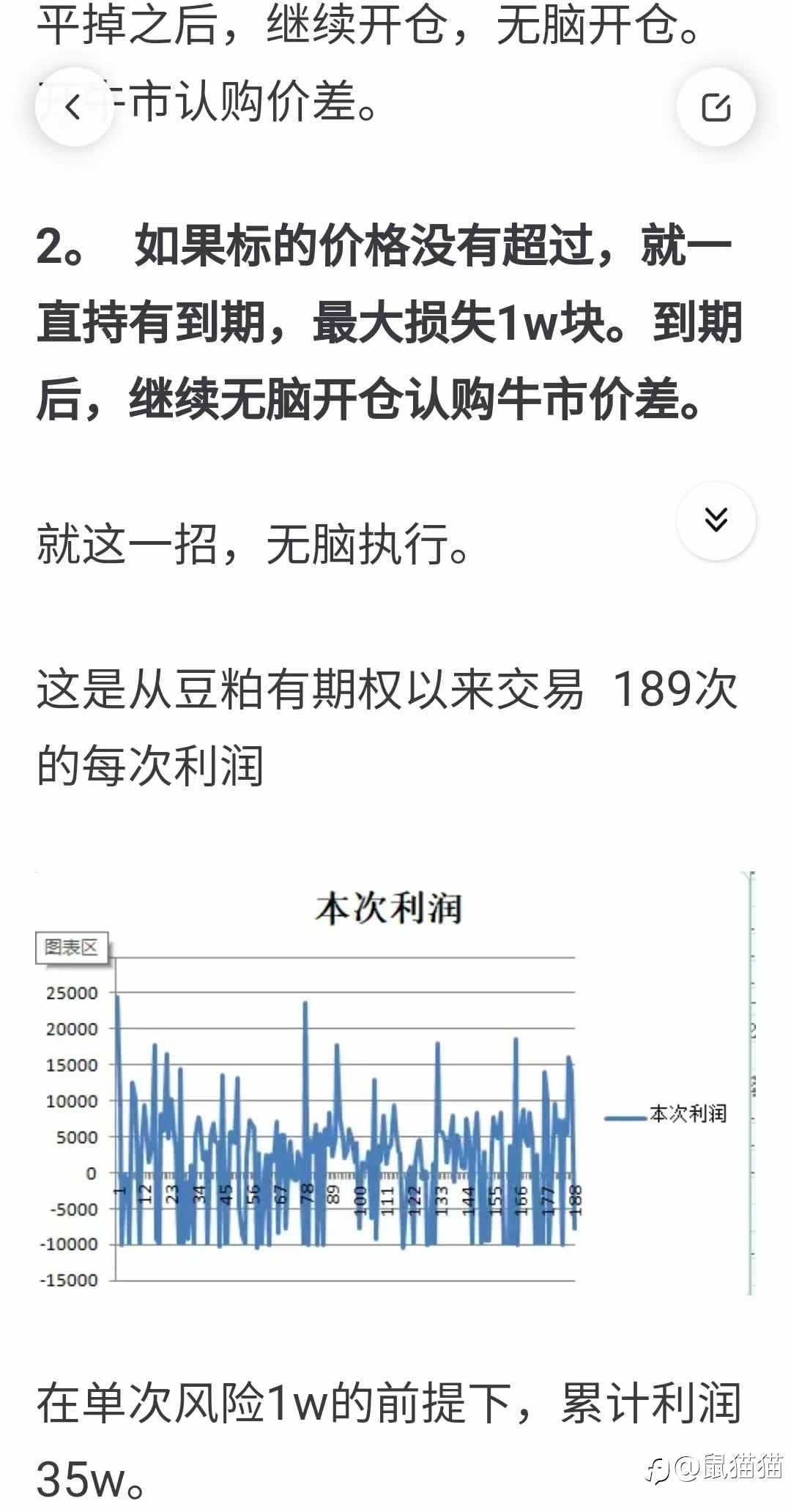This screenshot has height=1512, width=791.
Task: Tap the profit chart's highest spike
Action: point(118,996)
